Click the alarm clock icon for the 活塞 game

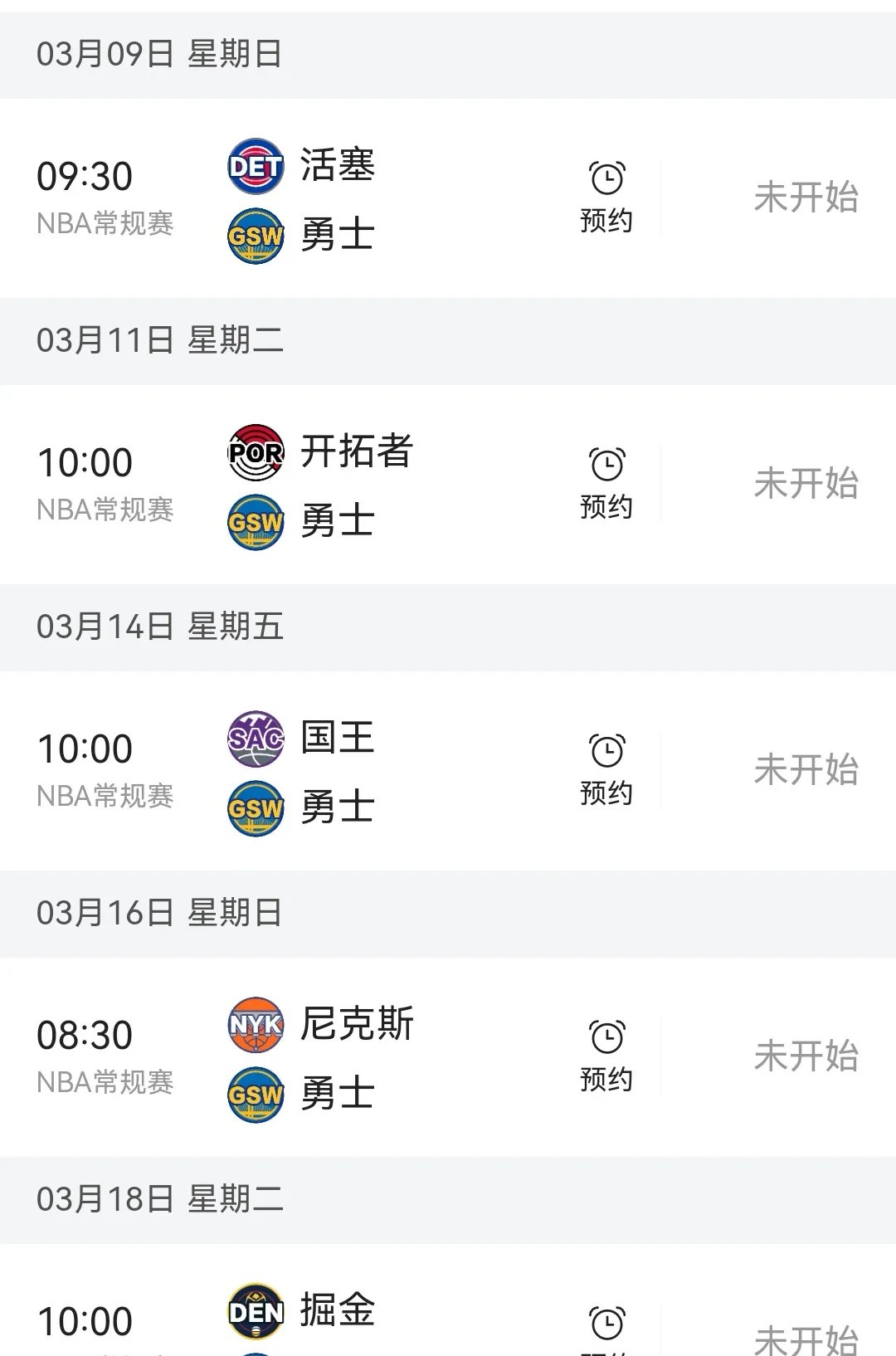click(606, 177)
